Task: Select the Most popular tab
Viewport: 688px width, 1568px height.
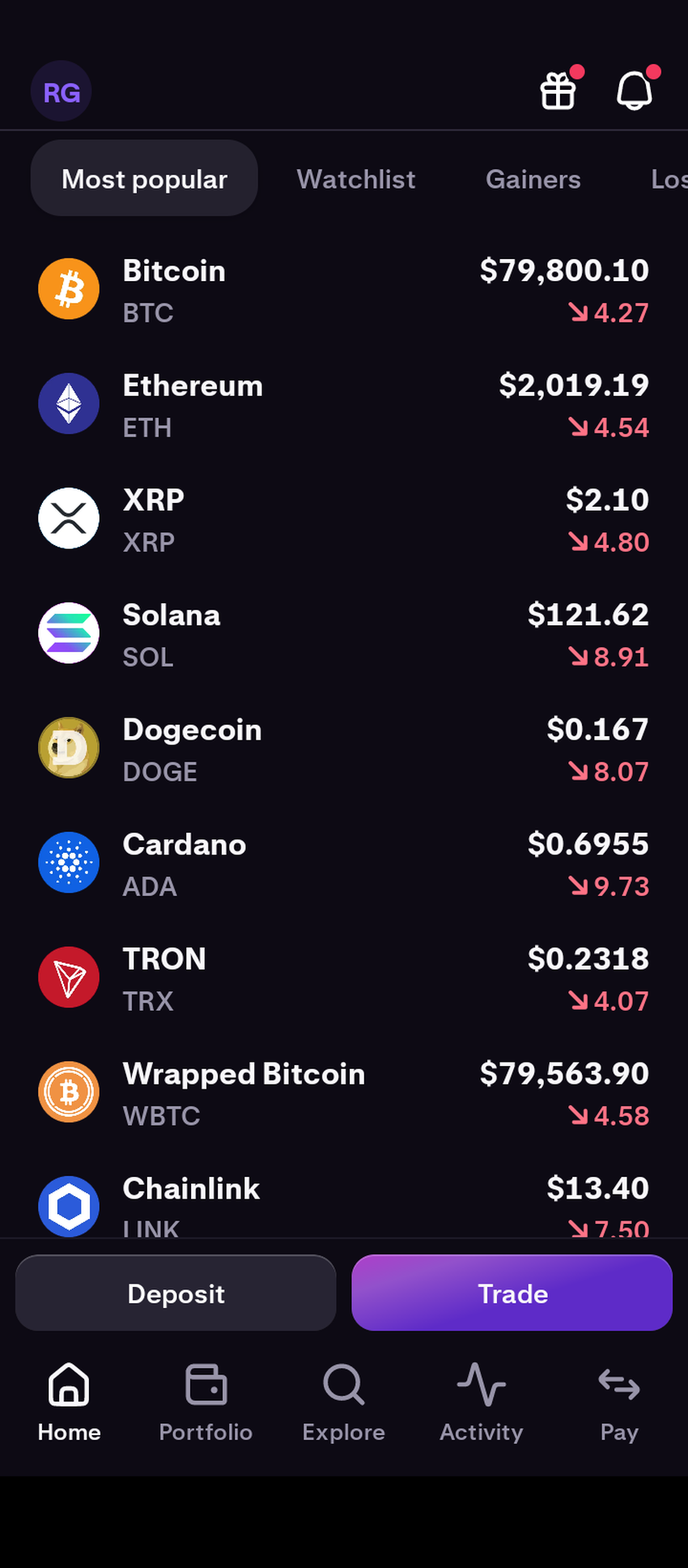Action: point(144,179)
